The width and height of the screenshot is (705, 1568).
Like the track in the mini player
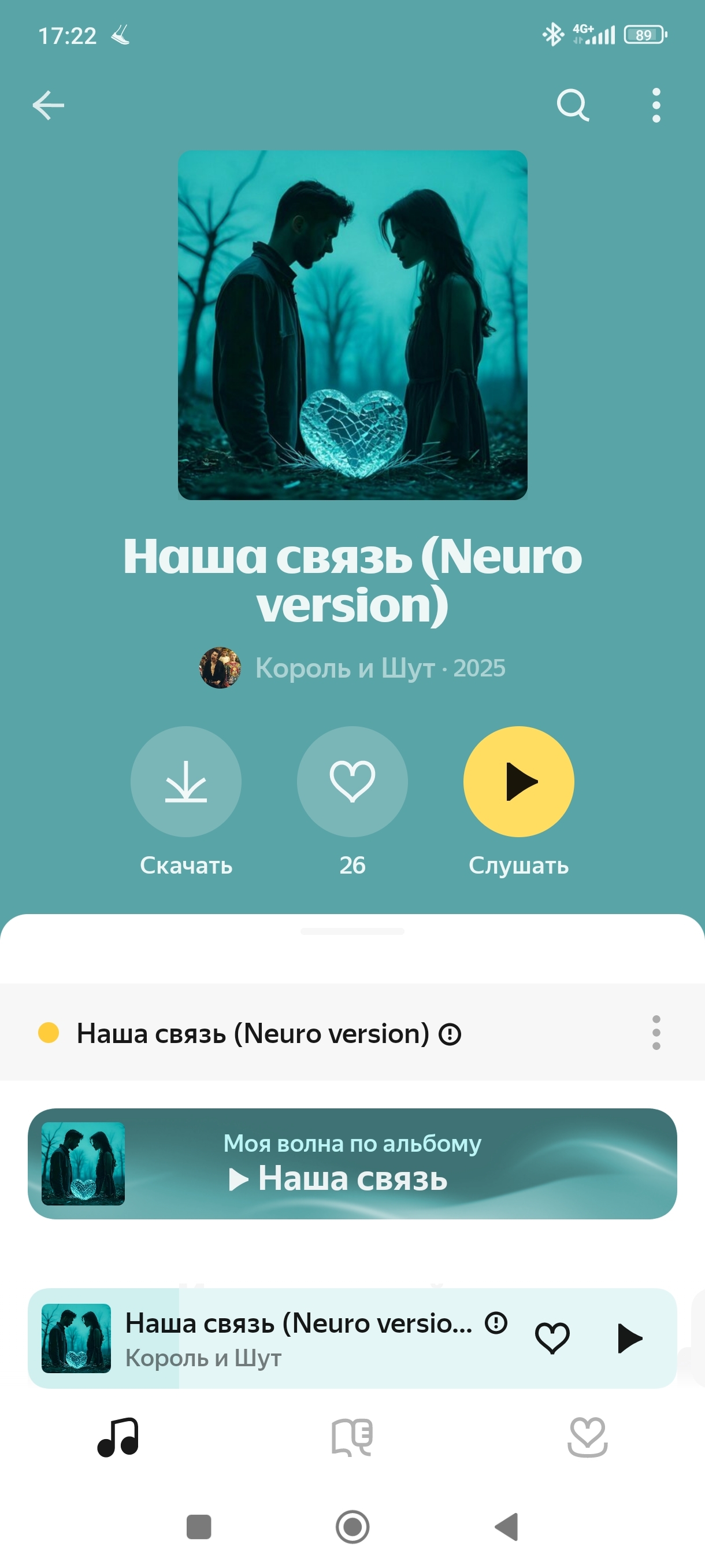(x=552, y=1338)
